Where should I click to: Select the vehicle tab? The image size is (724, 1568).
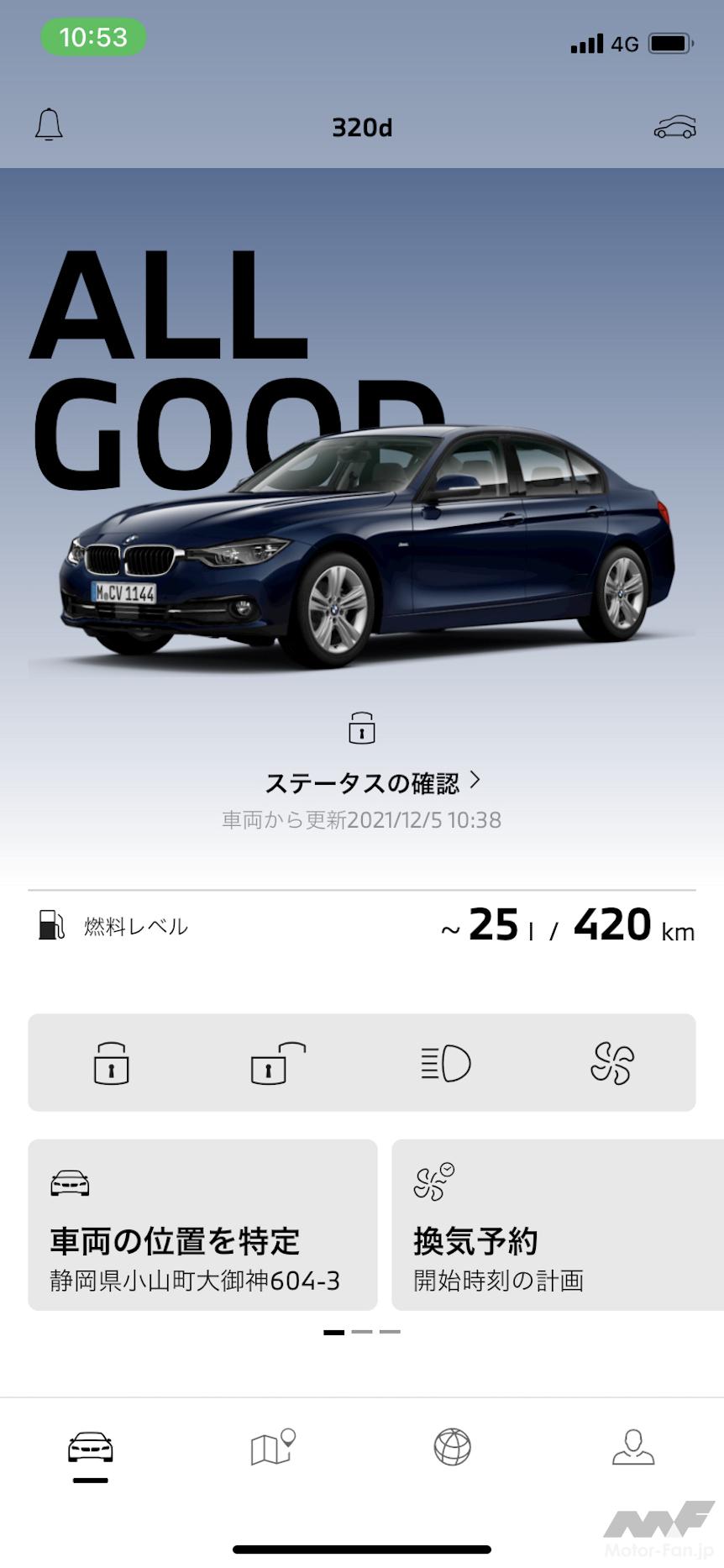pos(91,1447)
